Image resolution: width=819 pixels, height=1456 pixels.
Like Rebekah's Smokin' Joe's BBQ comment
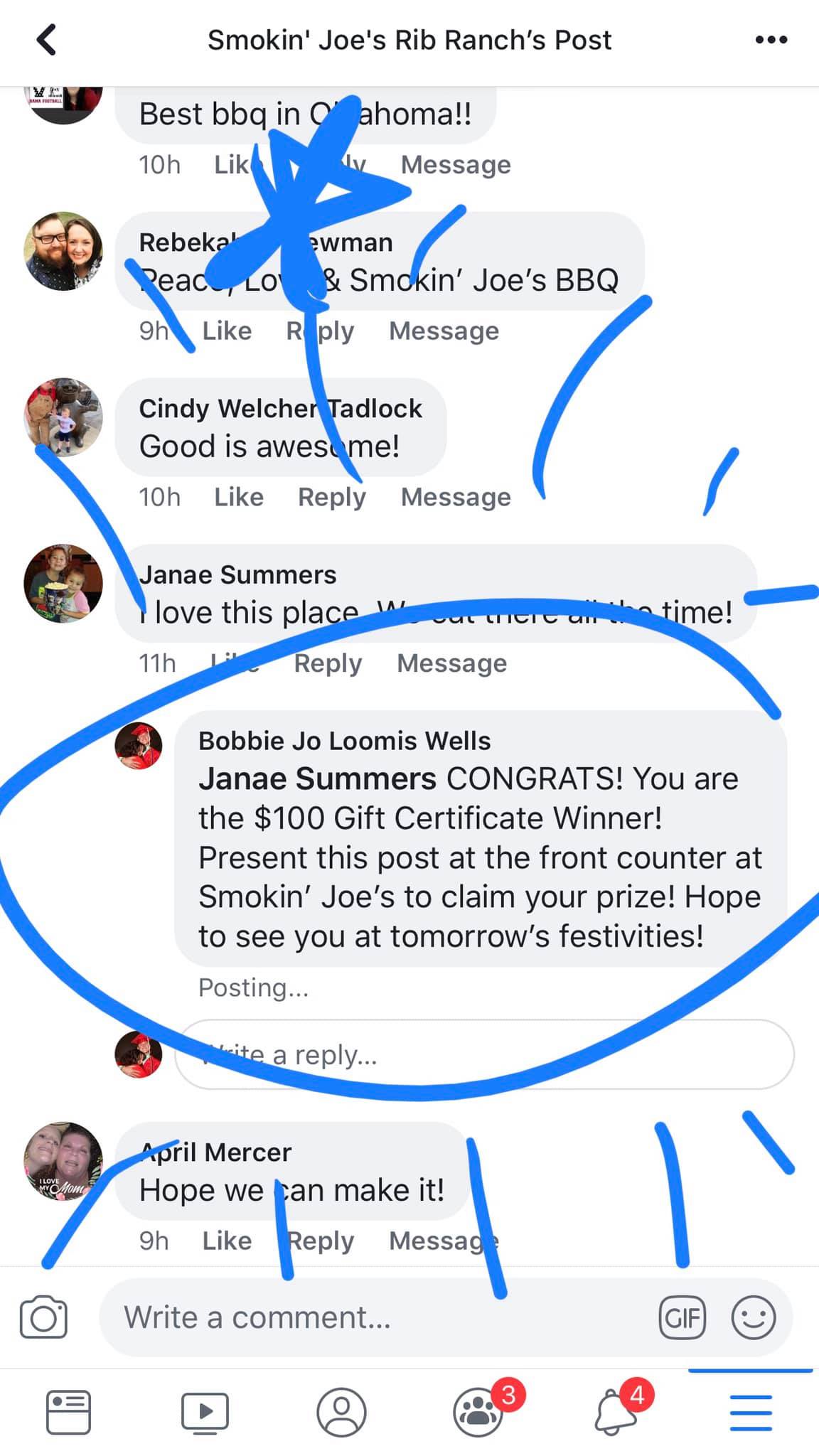tap(227, 331)
